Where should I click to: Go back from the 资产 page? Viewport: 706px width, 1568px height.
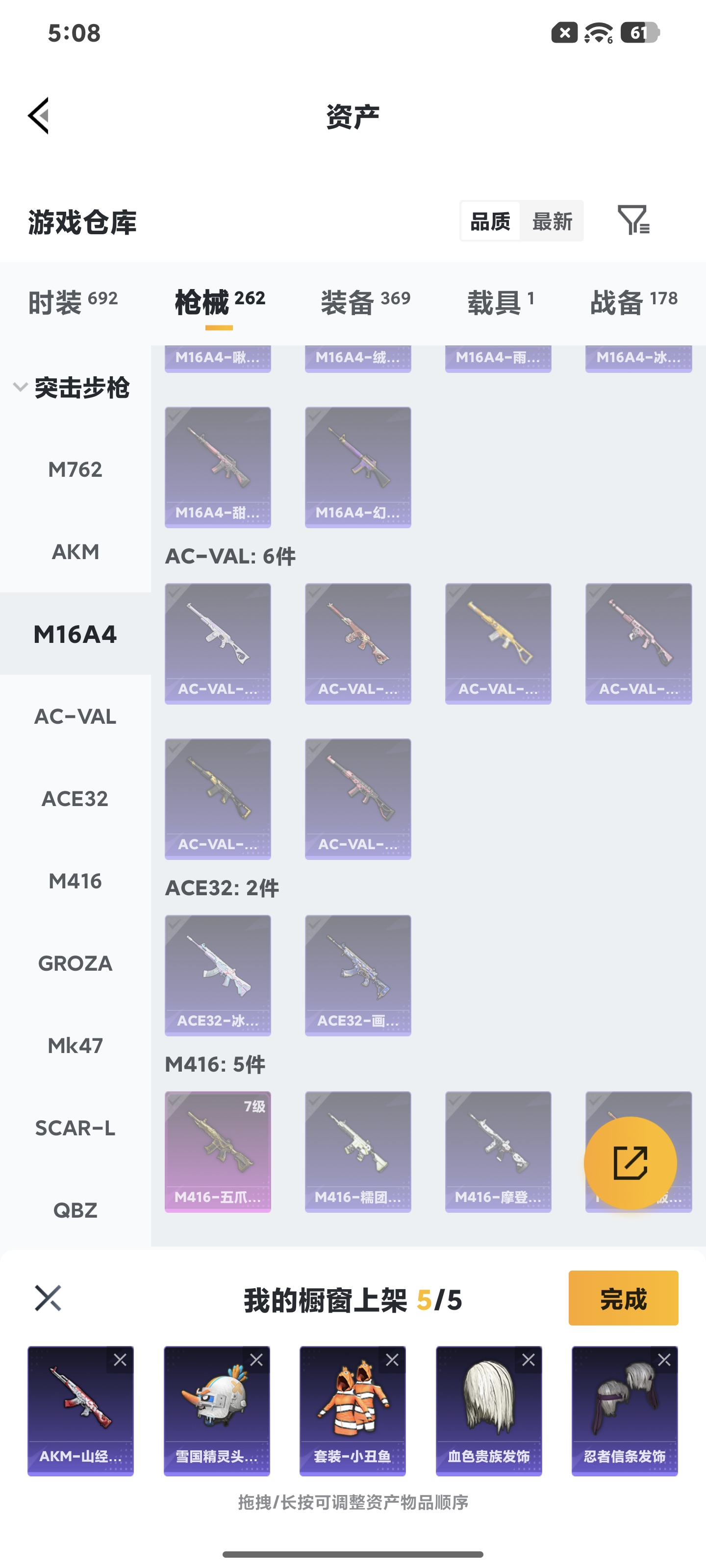38,116
